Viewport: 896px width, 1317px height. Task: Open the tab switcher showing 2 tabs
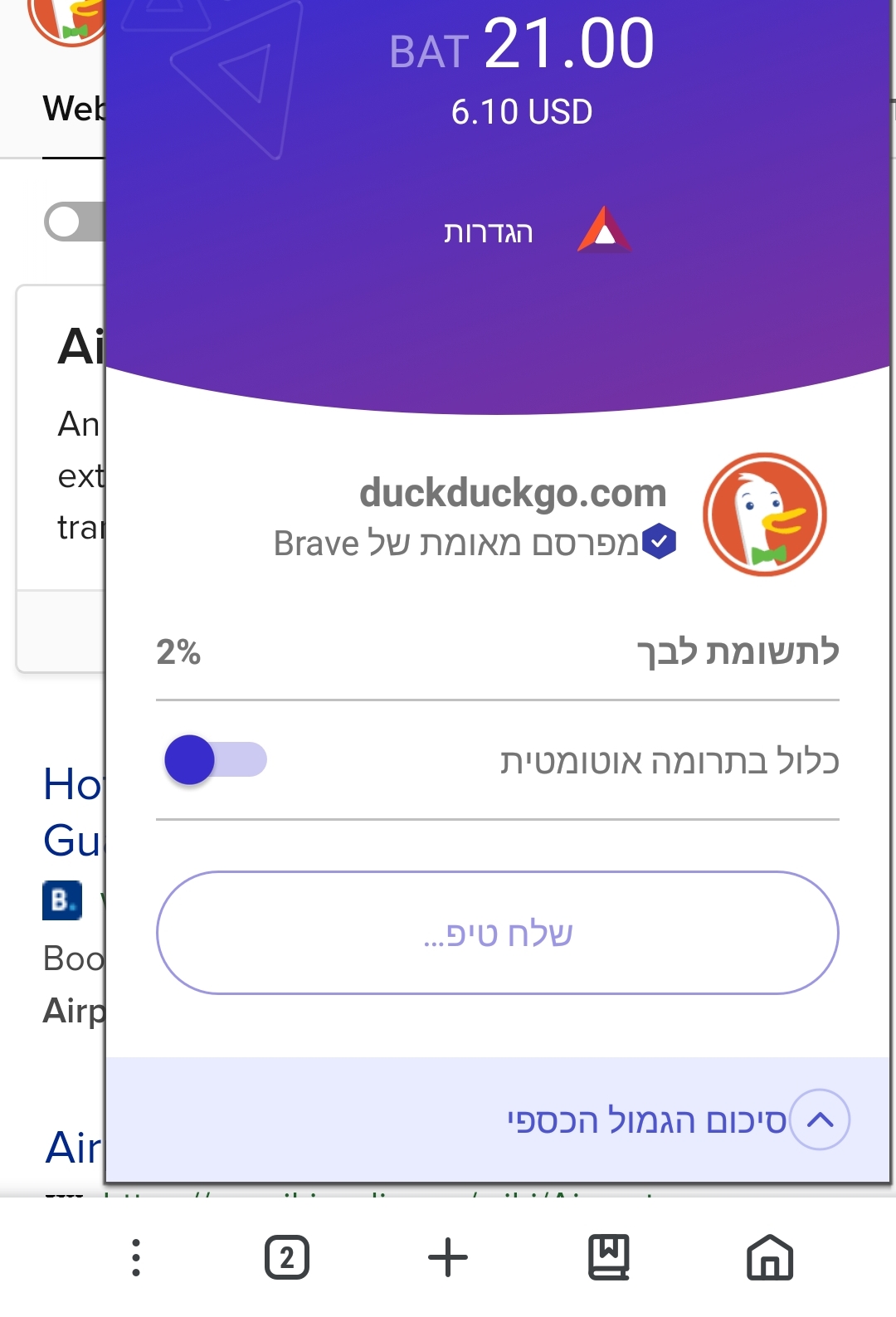coord(287,1257)
